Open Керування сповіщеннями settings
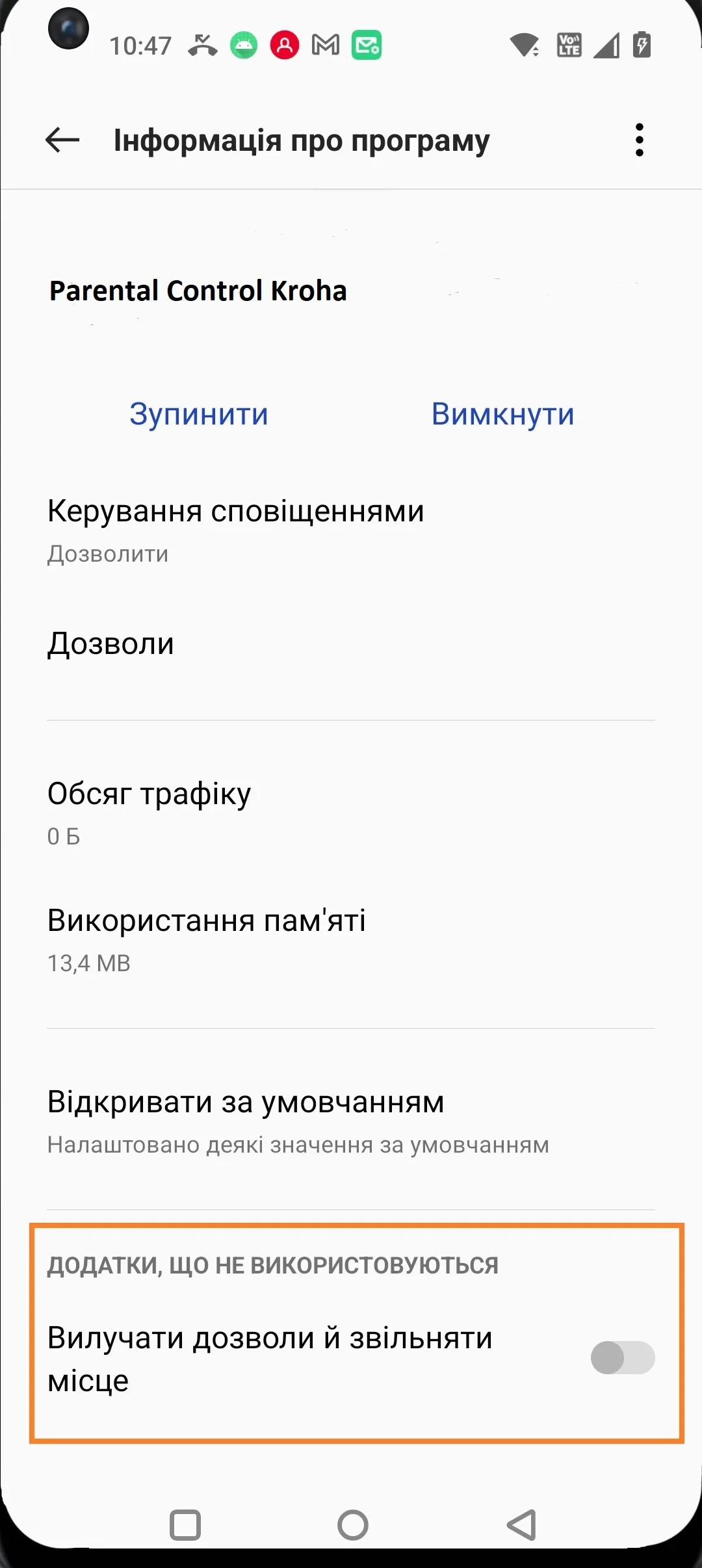This screenshot has width=702, height=1568. [x=235, y=530]
